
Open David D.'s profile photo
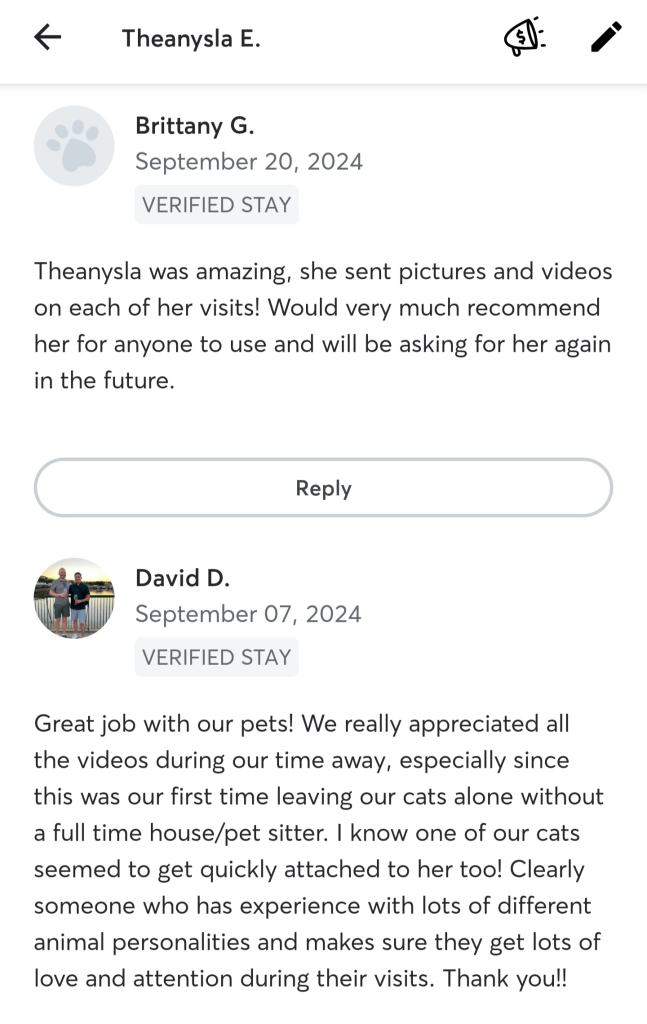click(74, 598)
